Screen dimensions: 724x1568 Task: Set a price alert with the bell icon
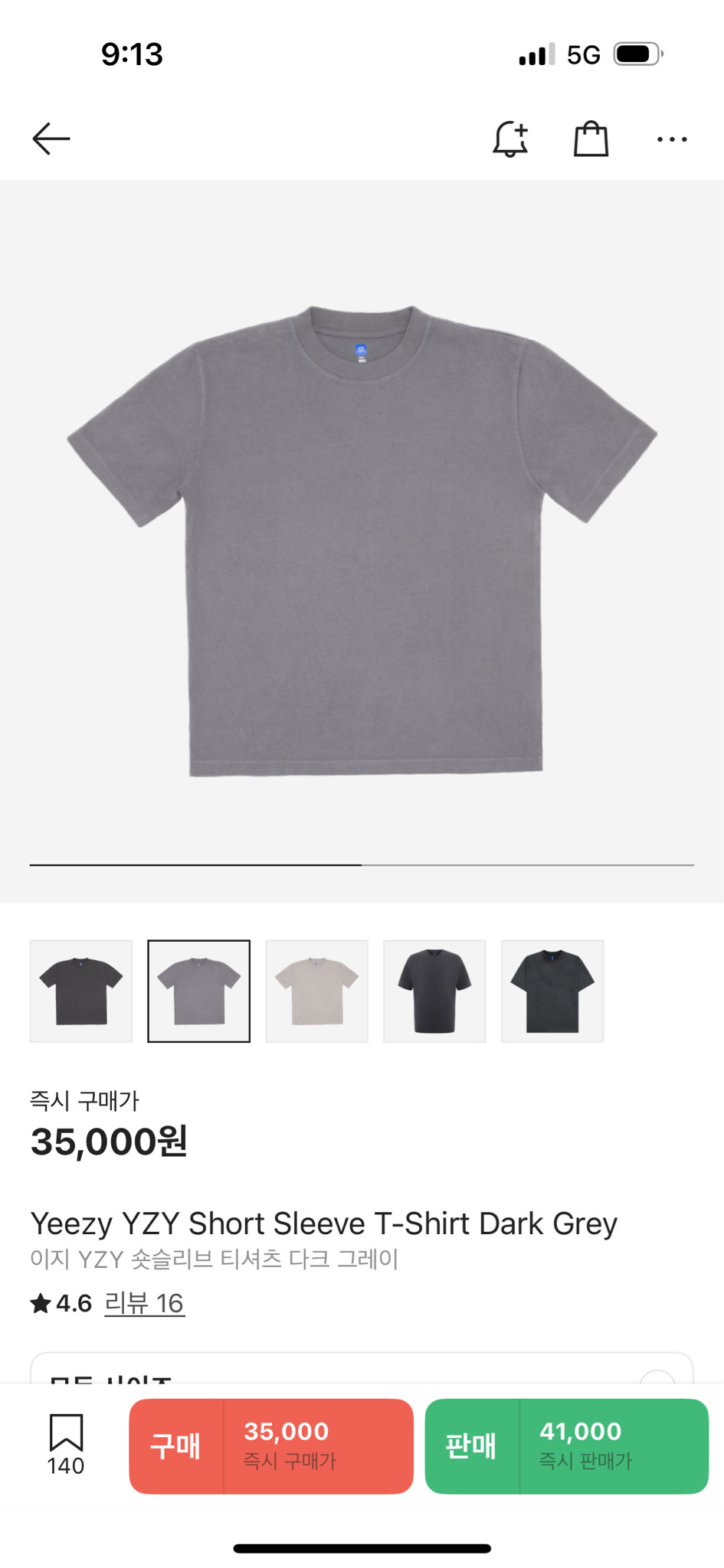(x=510, y=139)
